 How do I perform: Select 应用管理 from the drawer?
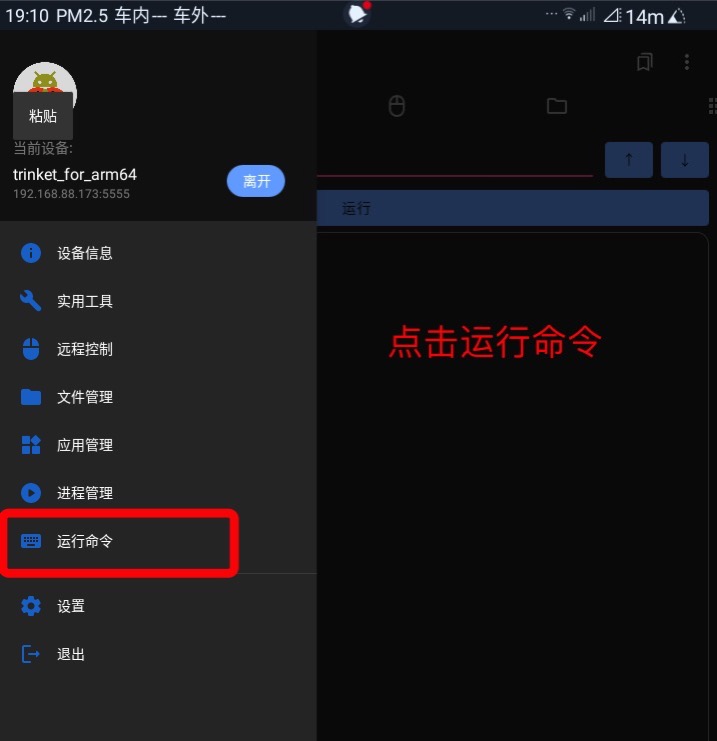tap(85, 445)
